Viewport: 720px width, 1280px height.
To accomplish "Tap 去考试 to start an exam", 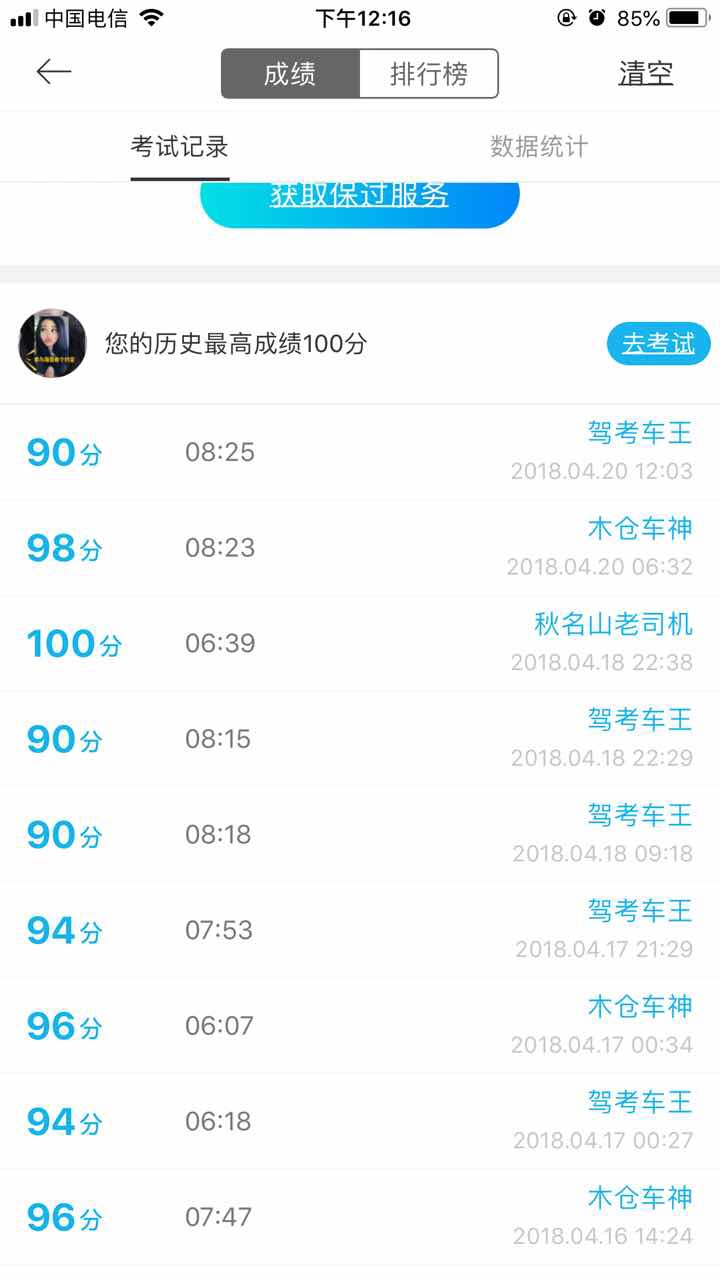I will (x=658, y=344).
